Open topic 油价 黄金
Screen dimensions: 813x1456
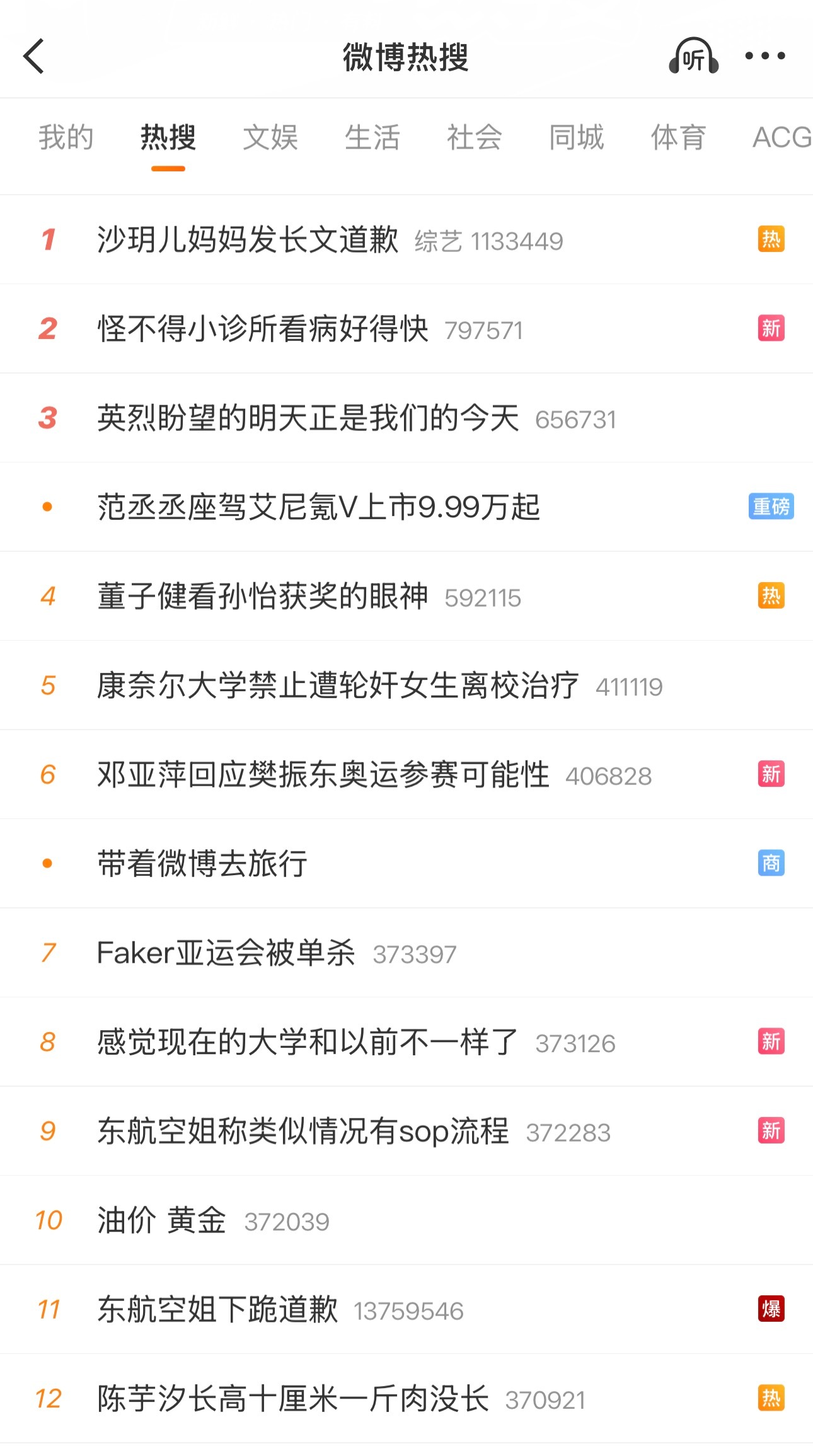point(407,1220)
